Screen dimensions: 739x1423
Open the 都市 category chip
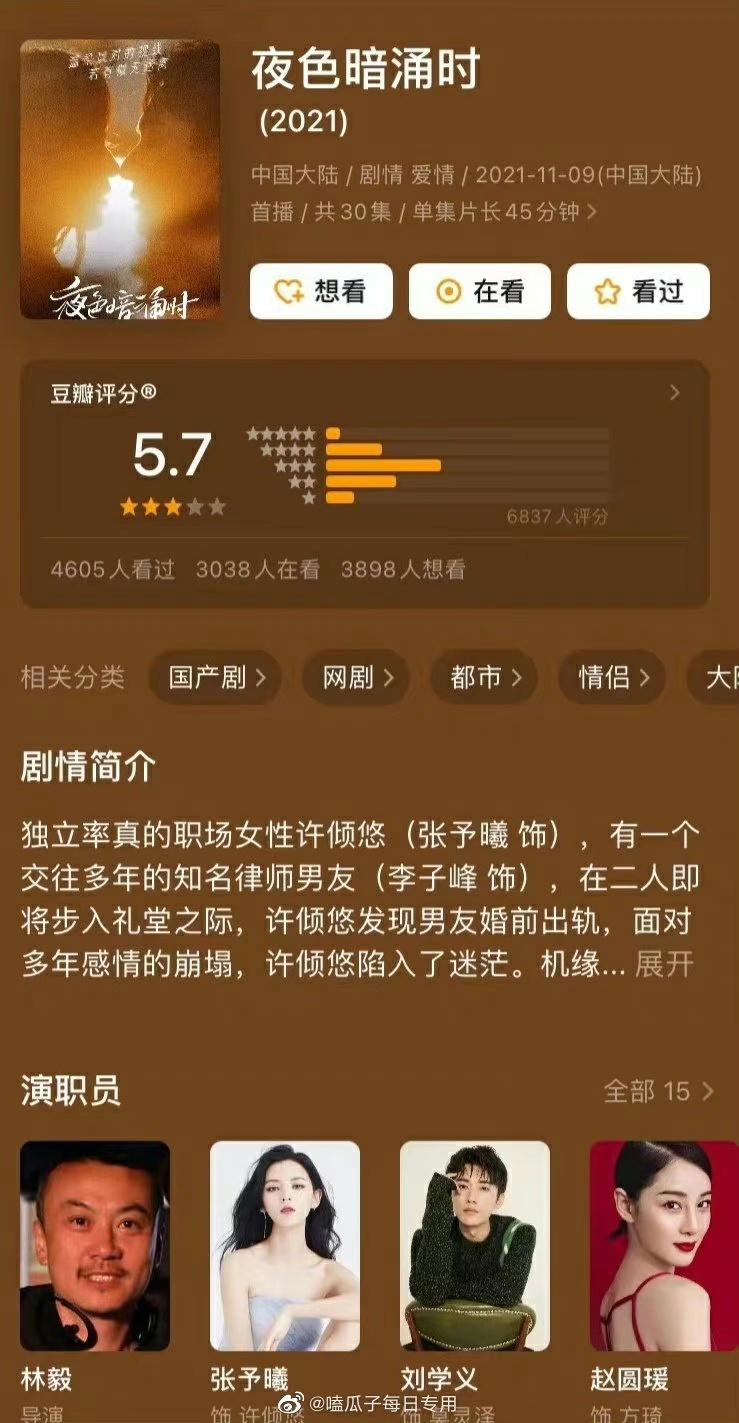tap(484, 678)
